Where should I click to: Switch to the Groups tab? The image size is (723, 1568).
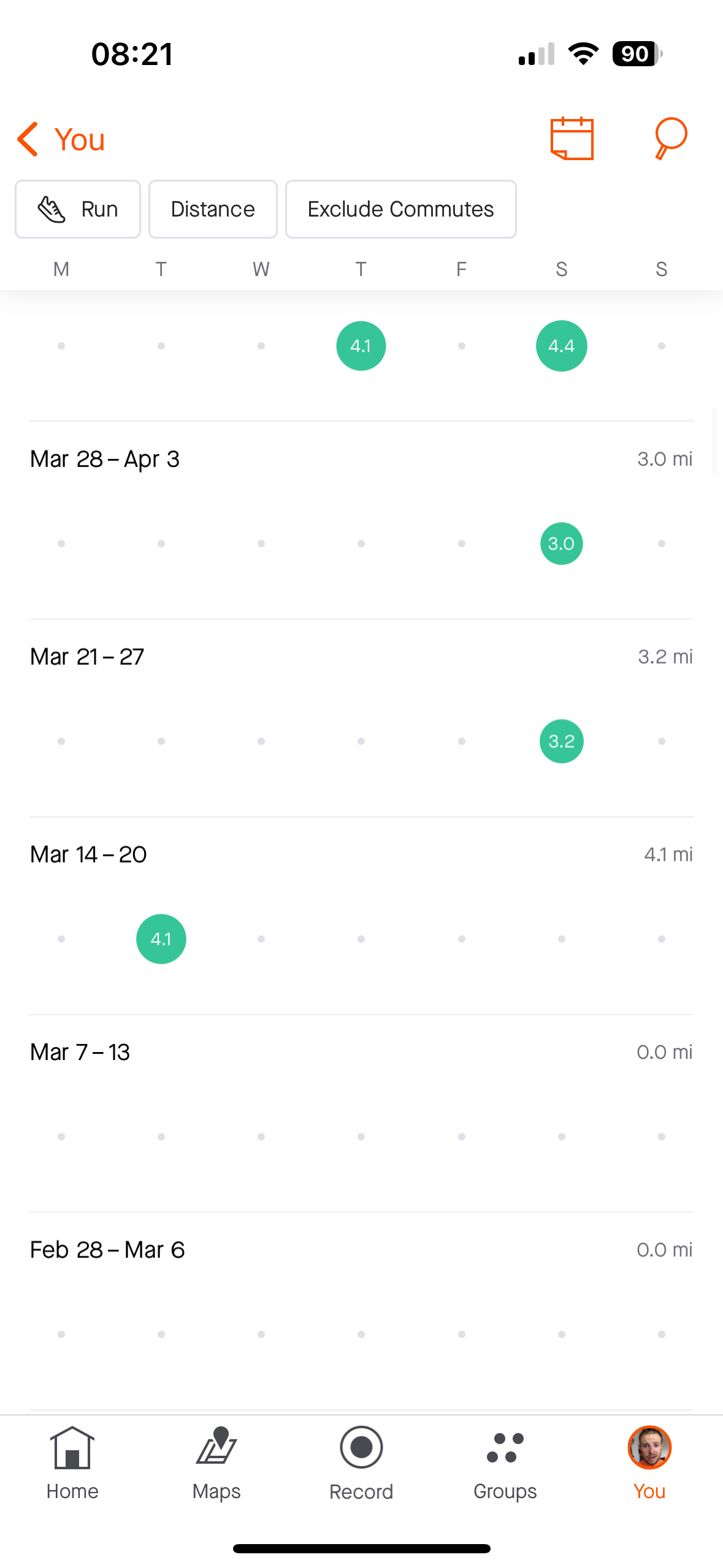pos(505,1462)
